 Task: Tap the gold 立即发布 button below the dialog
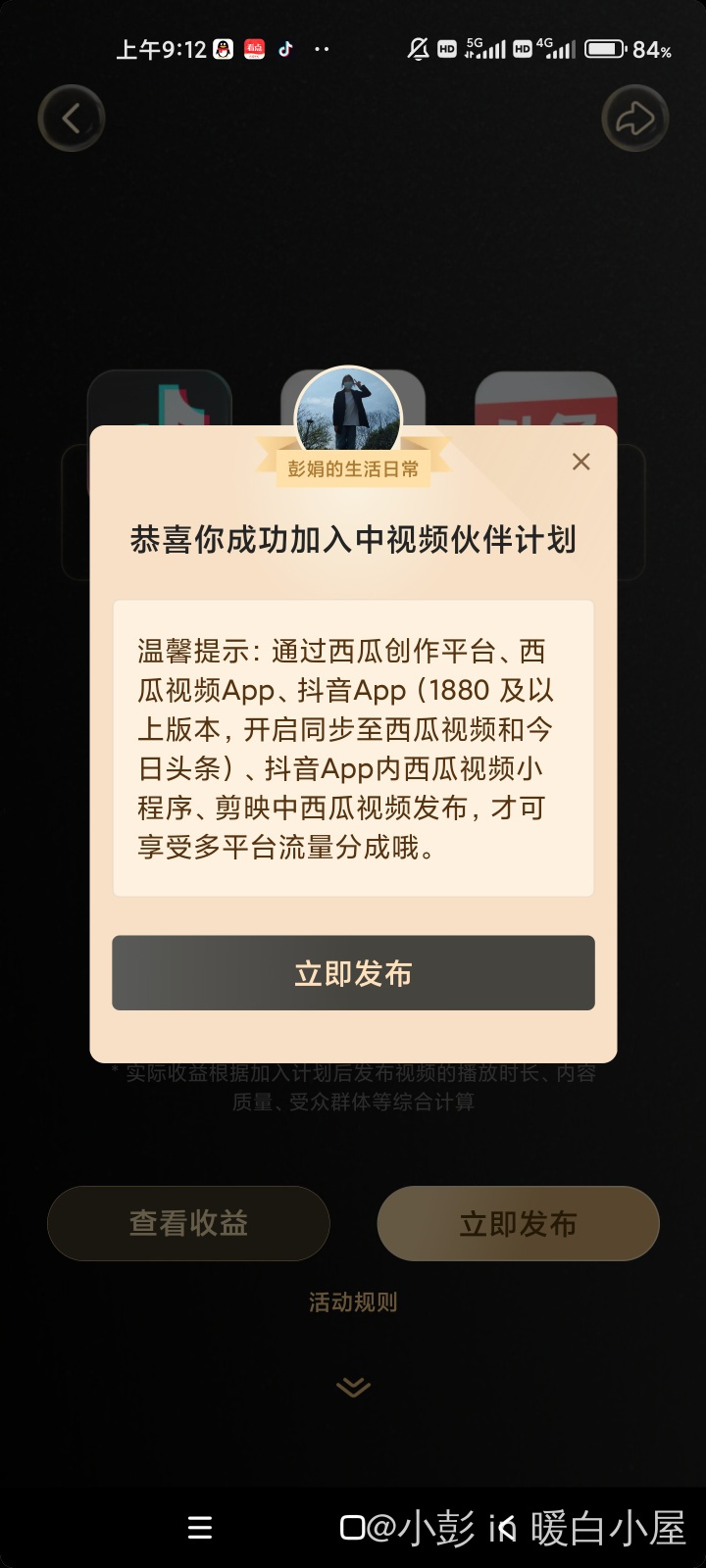click(518, 1223)
